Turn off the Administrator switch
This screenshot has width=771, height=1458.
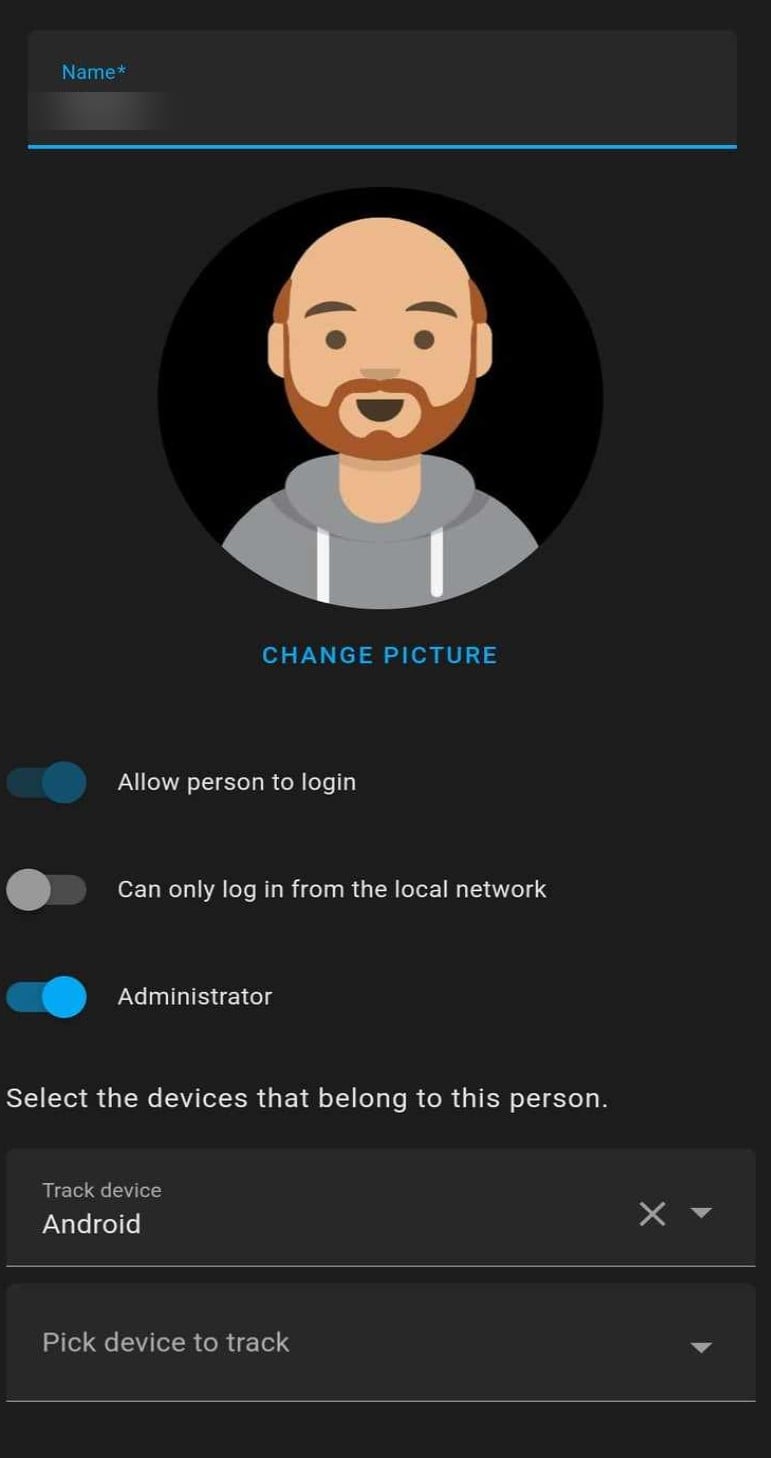pos(47,996)
